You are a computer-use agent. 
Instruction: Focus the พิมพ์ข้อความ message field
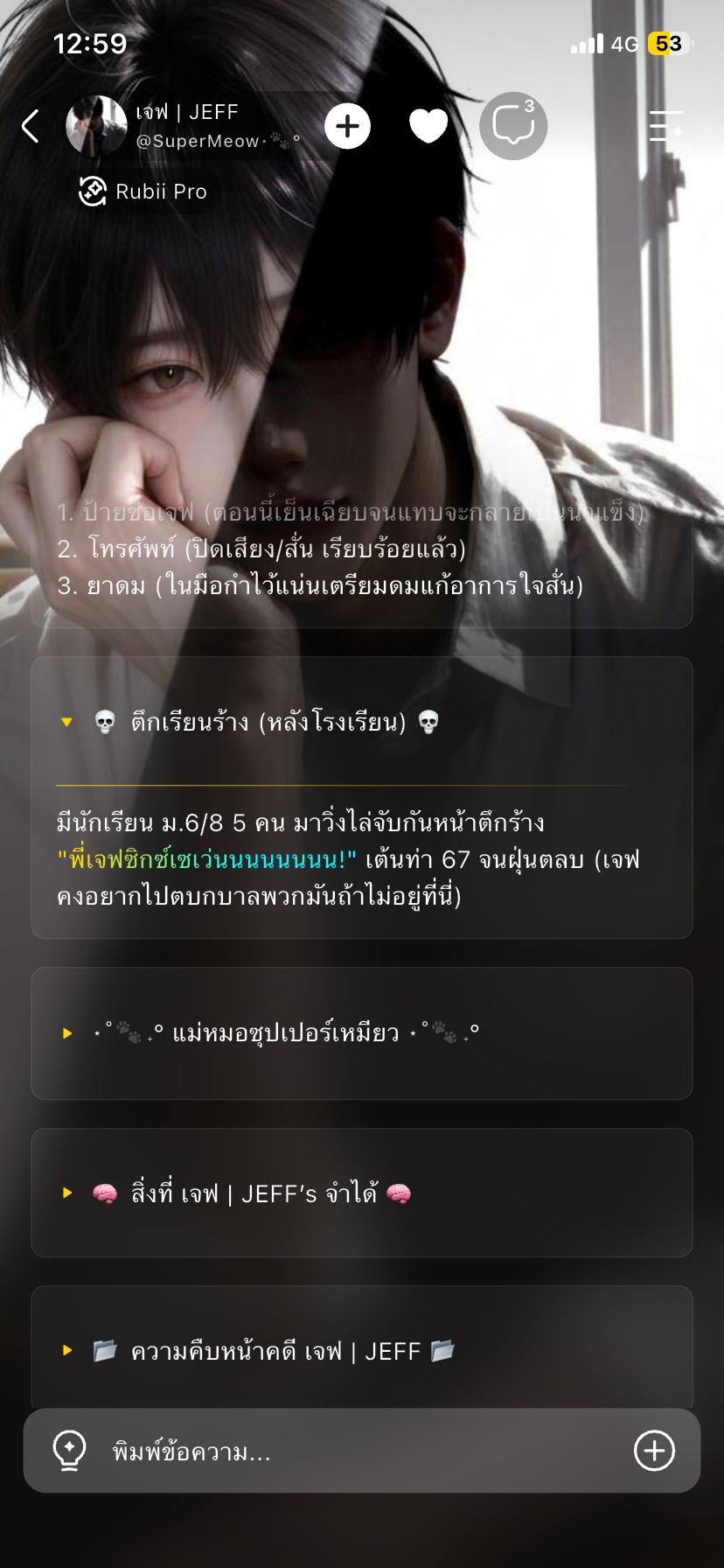359,1452
